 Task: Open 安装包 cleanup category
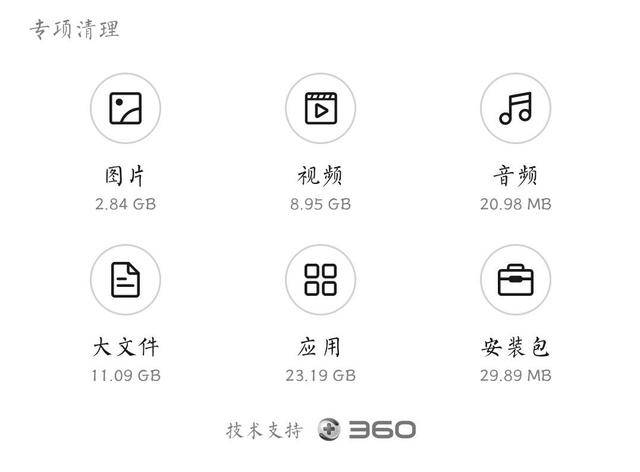[515, 279]
